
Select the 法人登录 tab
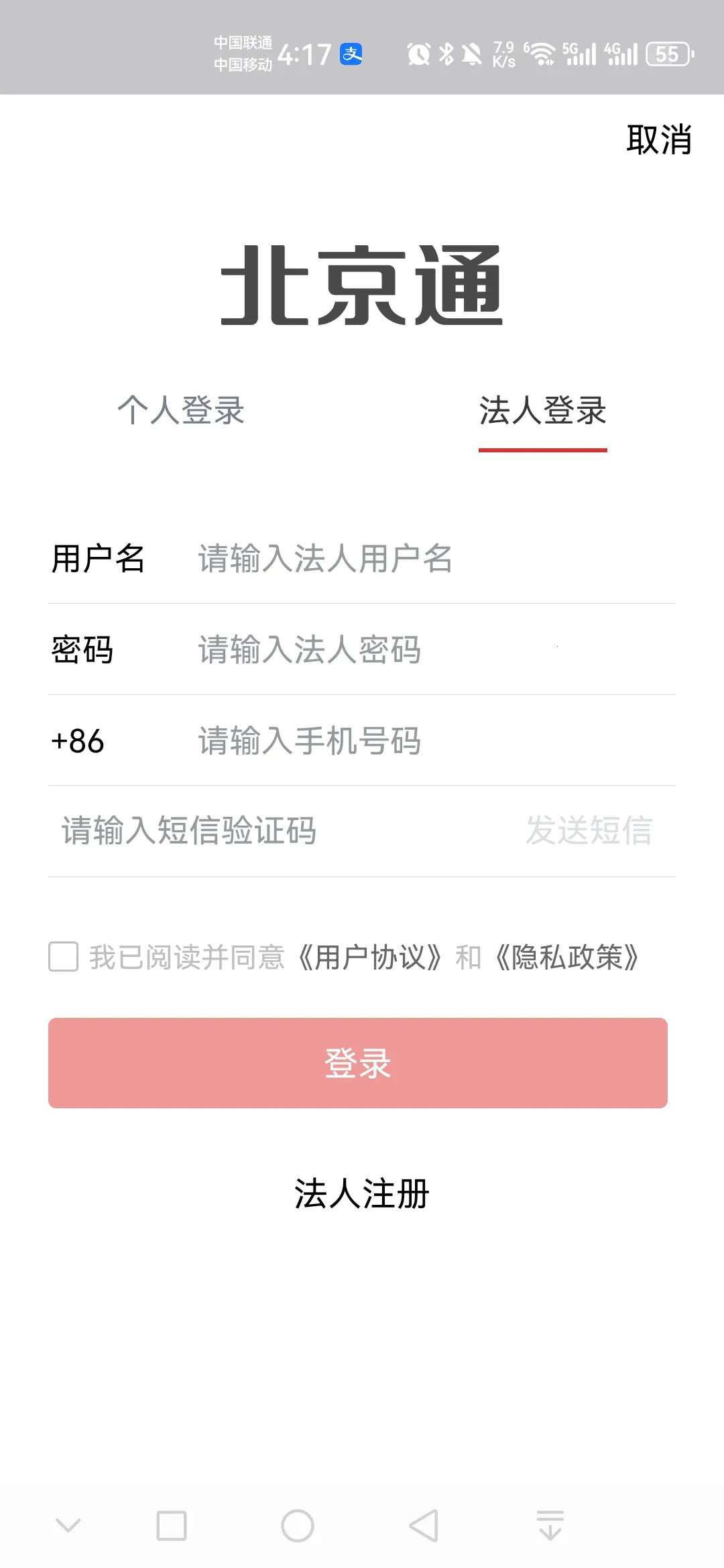(542, 410)
